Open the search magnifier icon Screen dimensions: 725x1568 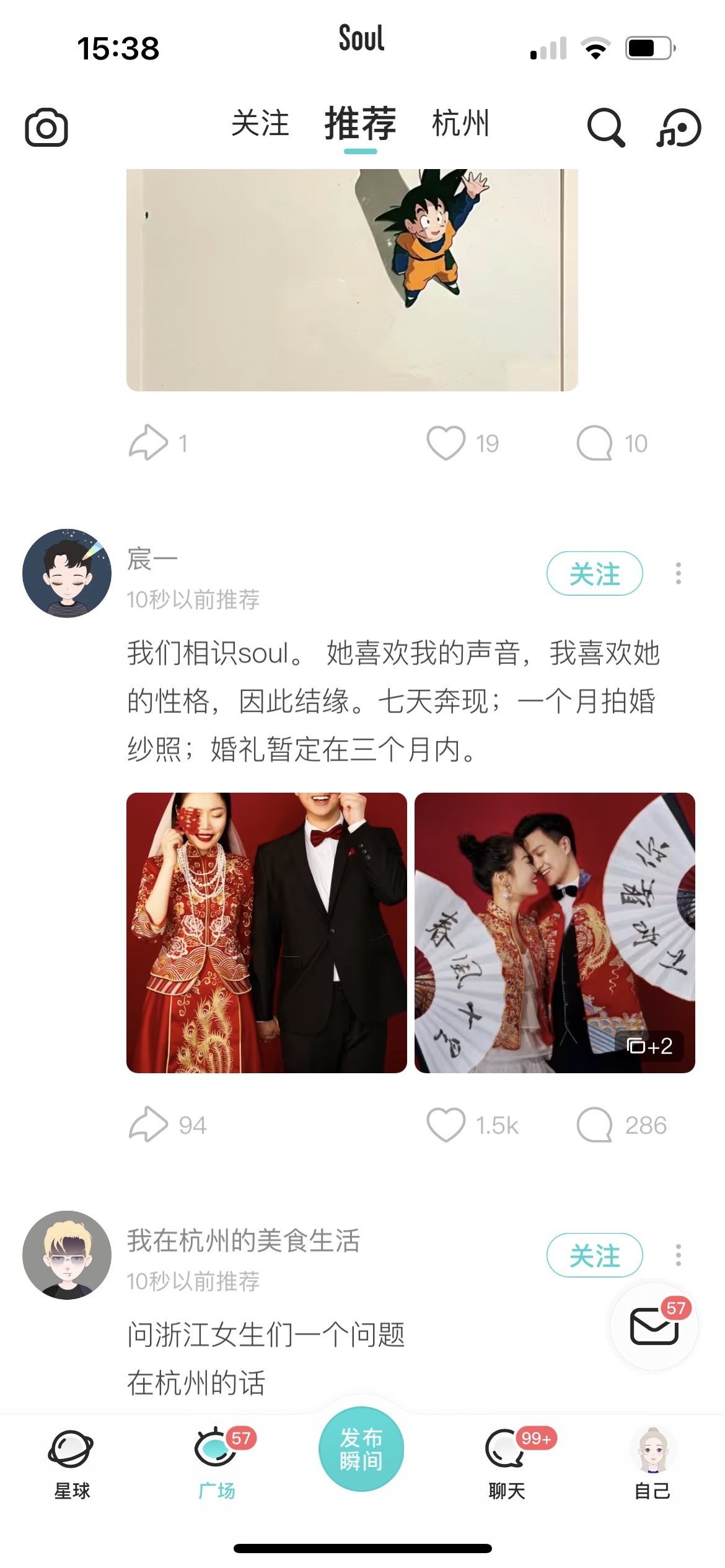point(605,128)
